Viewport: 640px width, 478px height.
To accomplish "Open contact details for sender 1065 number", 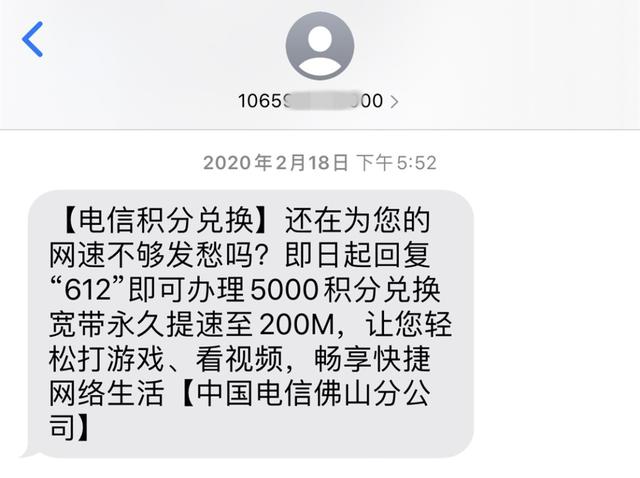I will 319,101.
